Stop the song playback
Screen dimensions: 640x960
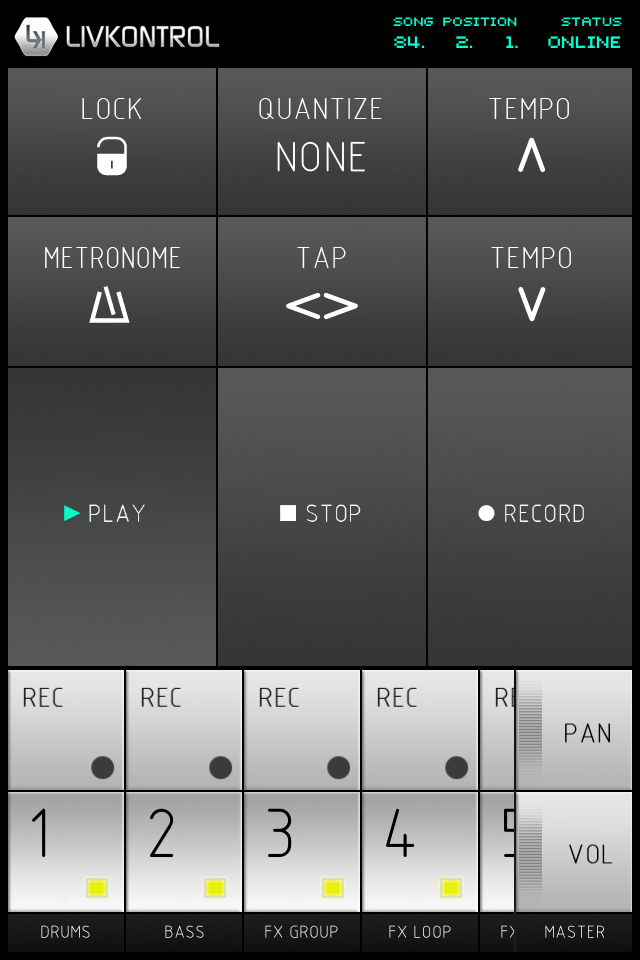point(321,515)
